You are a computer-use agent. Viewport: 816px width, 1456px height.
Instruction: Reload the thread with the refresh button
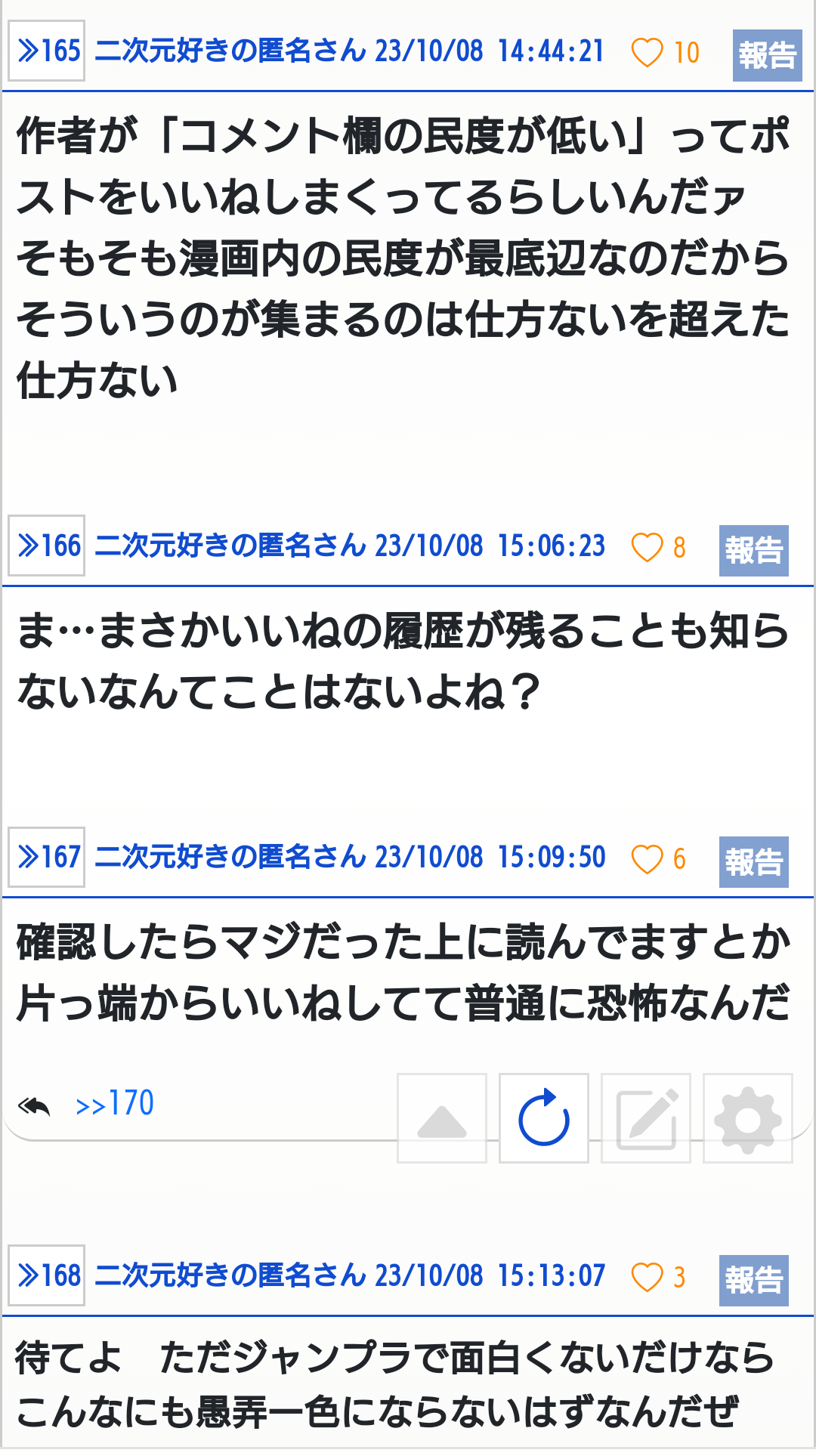(544, 1118)
